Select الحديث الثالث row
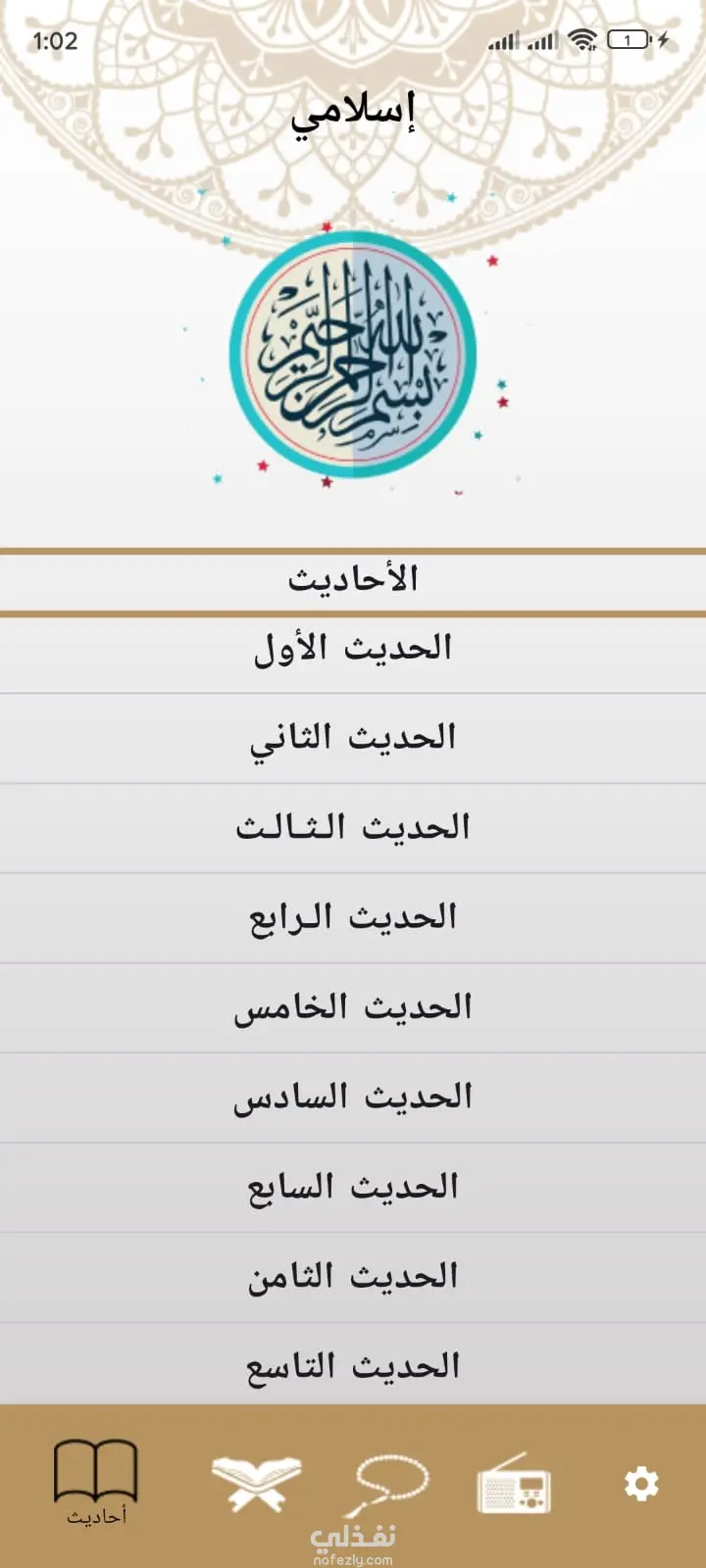Screen dimensions: 706x1568 (353, 828)
